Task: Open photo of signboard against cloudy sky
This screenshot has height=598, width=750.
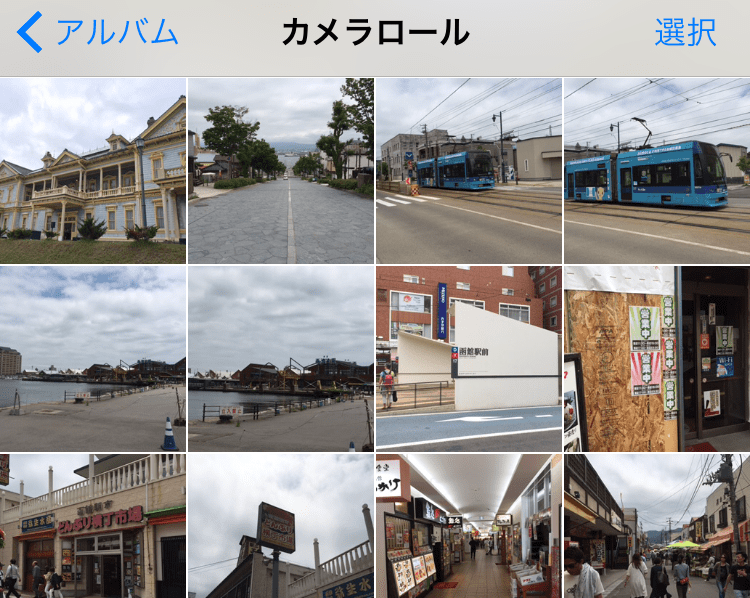Action: pyautogui.click(x=280, y=526)
